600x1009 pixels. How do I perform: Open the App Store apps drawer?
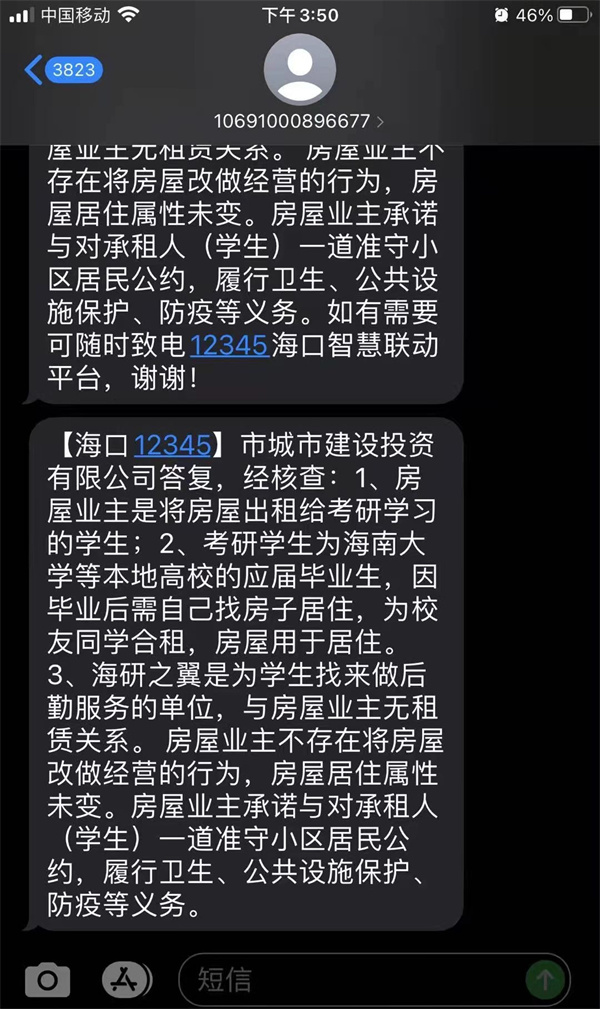127,978
